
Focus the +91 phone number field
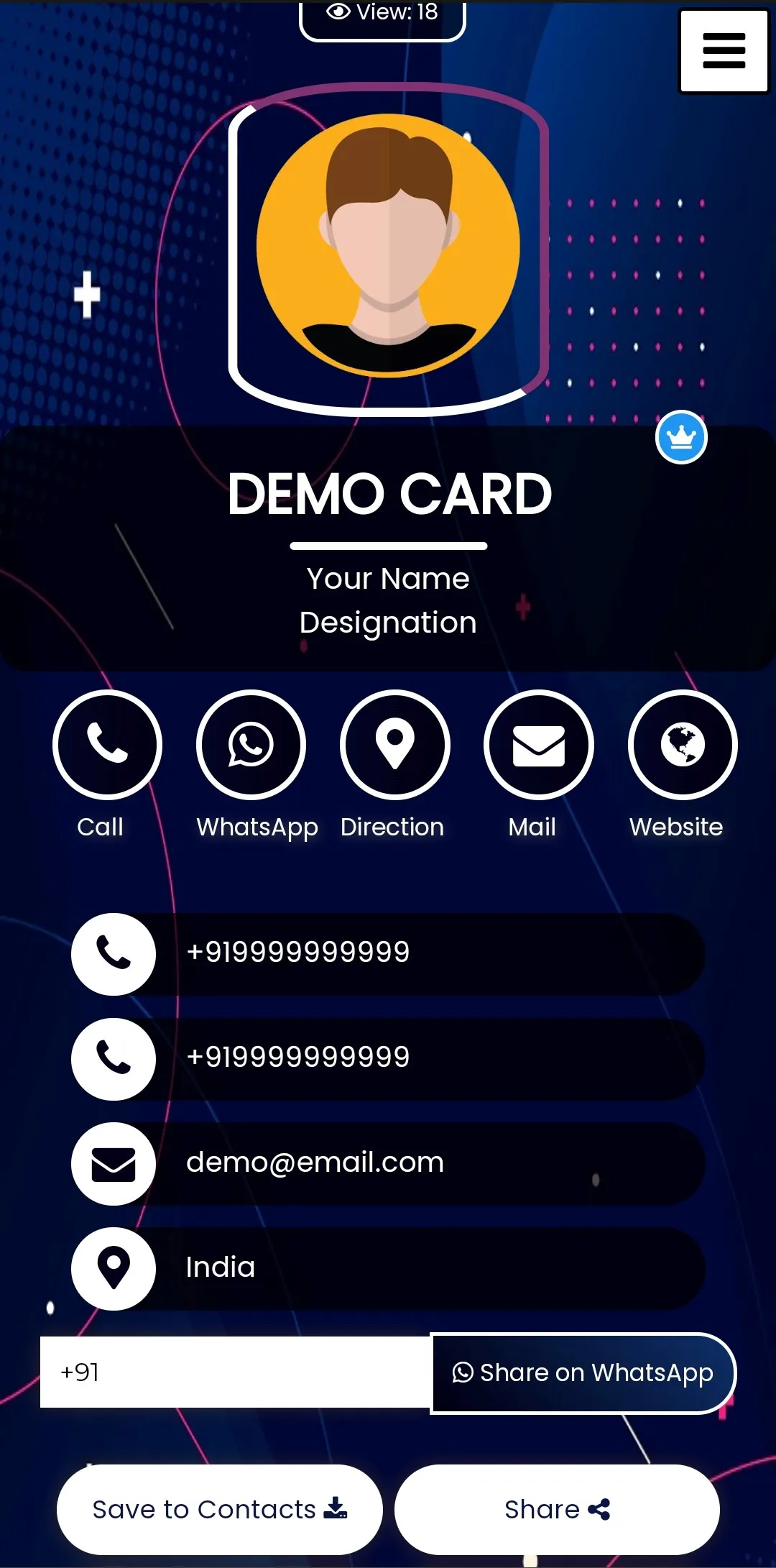(x=235, y=1372)
